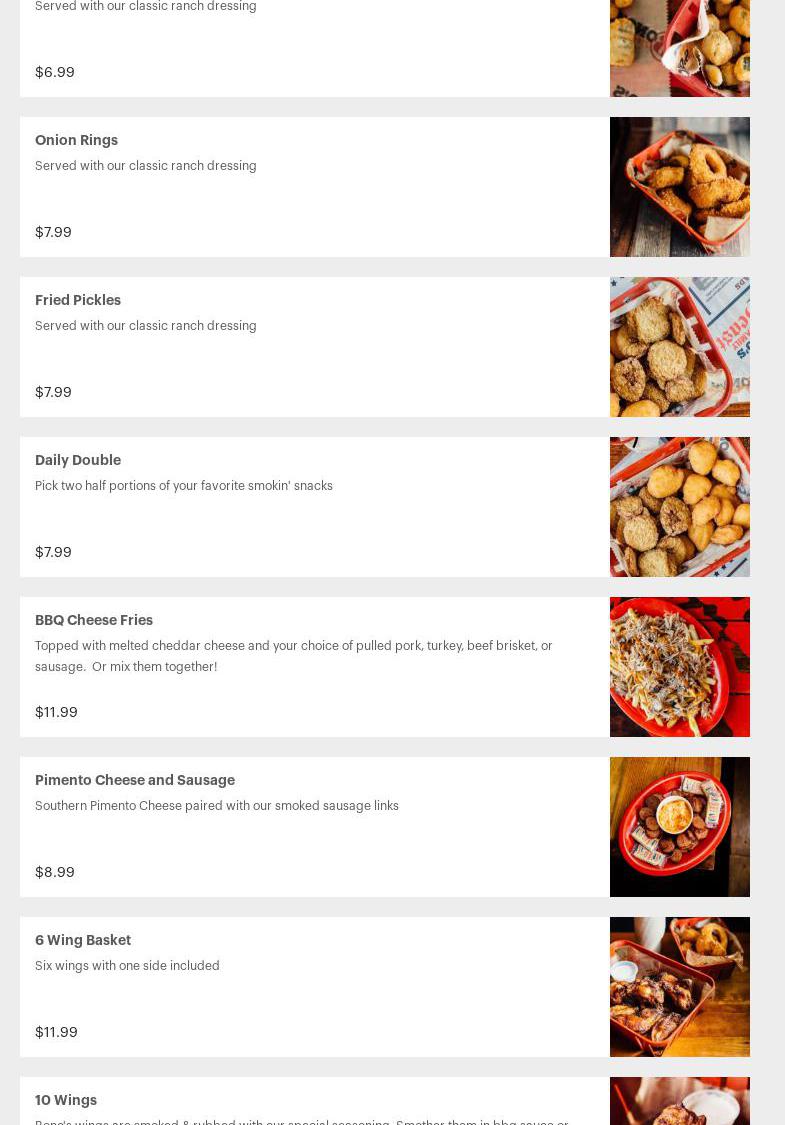785x1125 pixels.
Task: Select the 6 Wing Basket
Action: pos(83,940)
